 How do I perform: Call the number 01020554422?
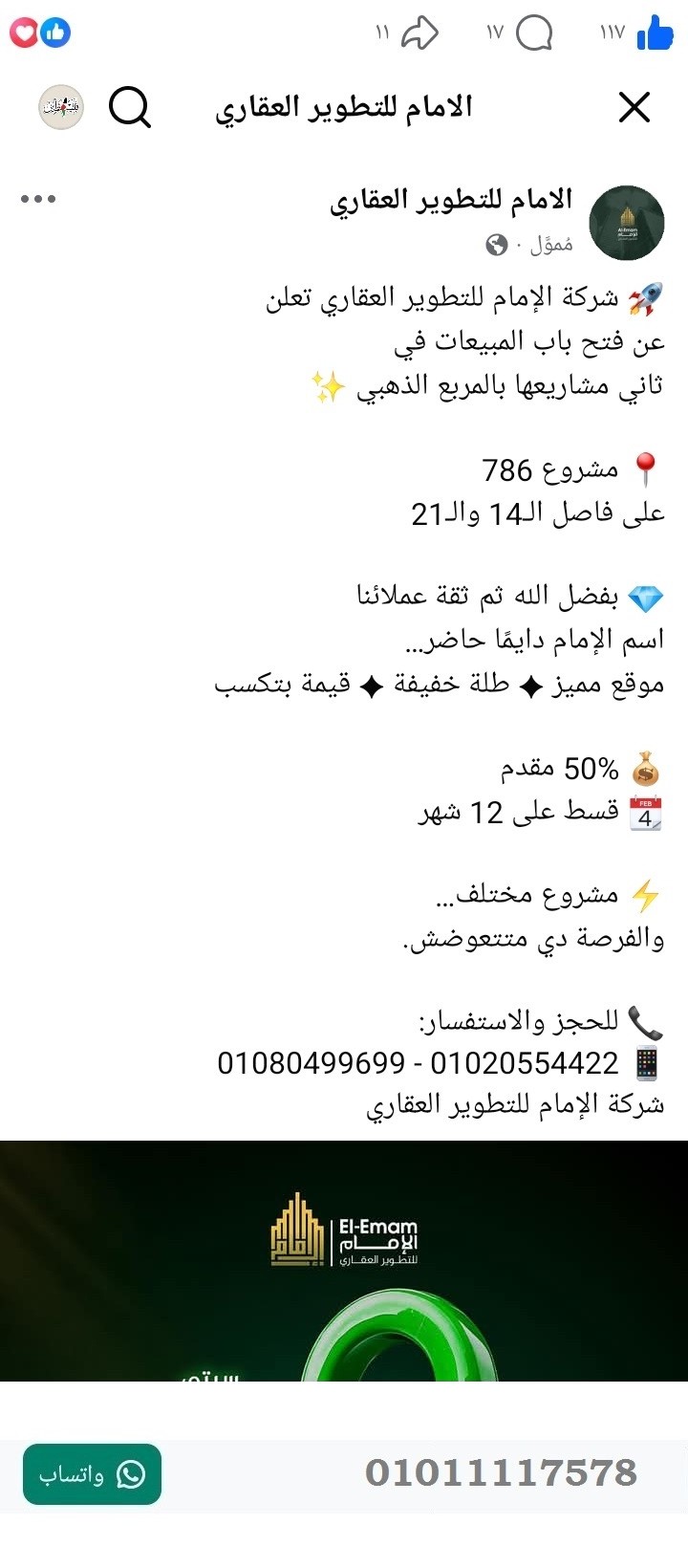pos(521,1062)
